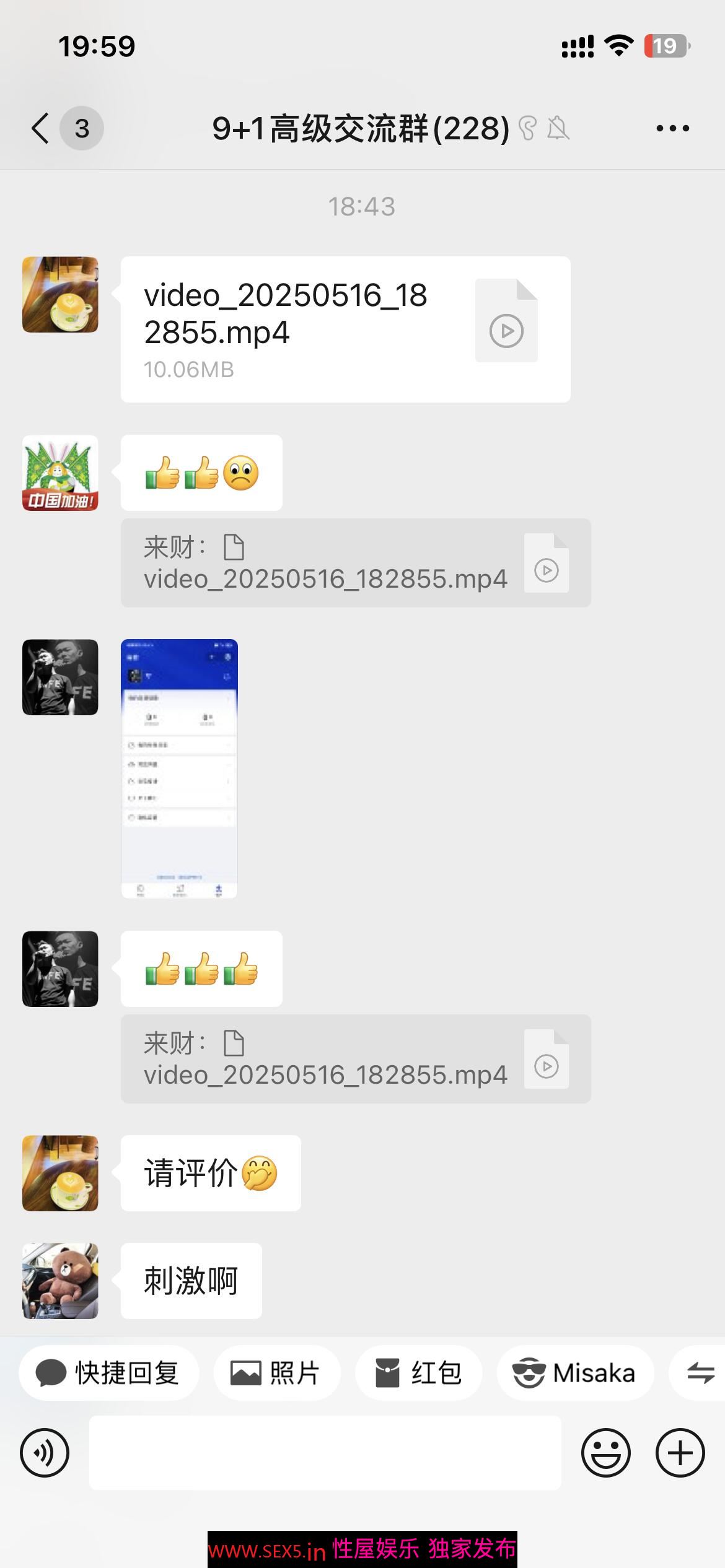
Task: Select the 照片 photo shortcut
Action: pyautogui.click(x=276, y=1373)
